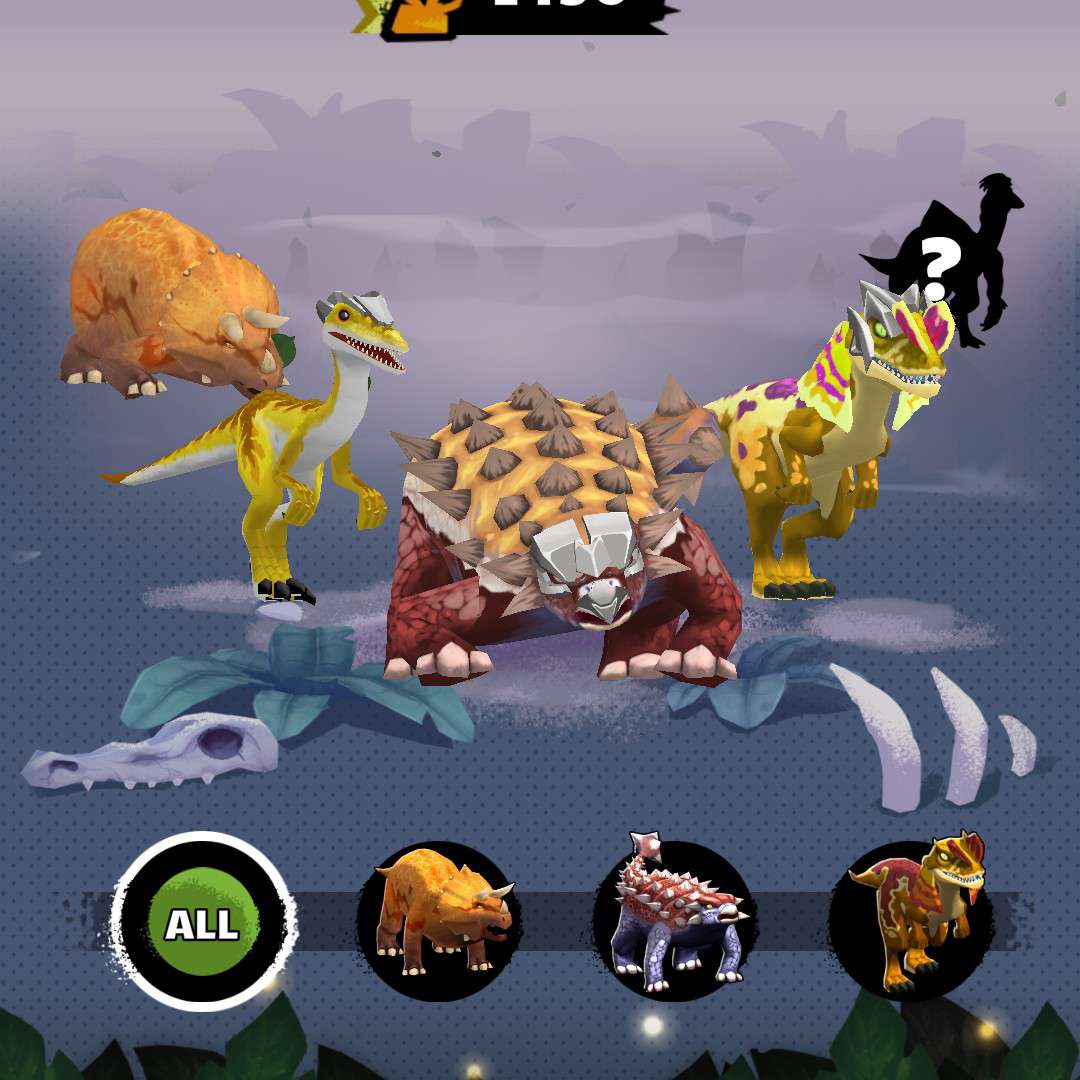
Task: Select the ALL dinosaurs filter
Action: (x=203, y=922)
